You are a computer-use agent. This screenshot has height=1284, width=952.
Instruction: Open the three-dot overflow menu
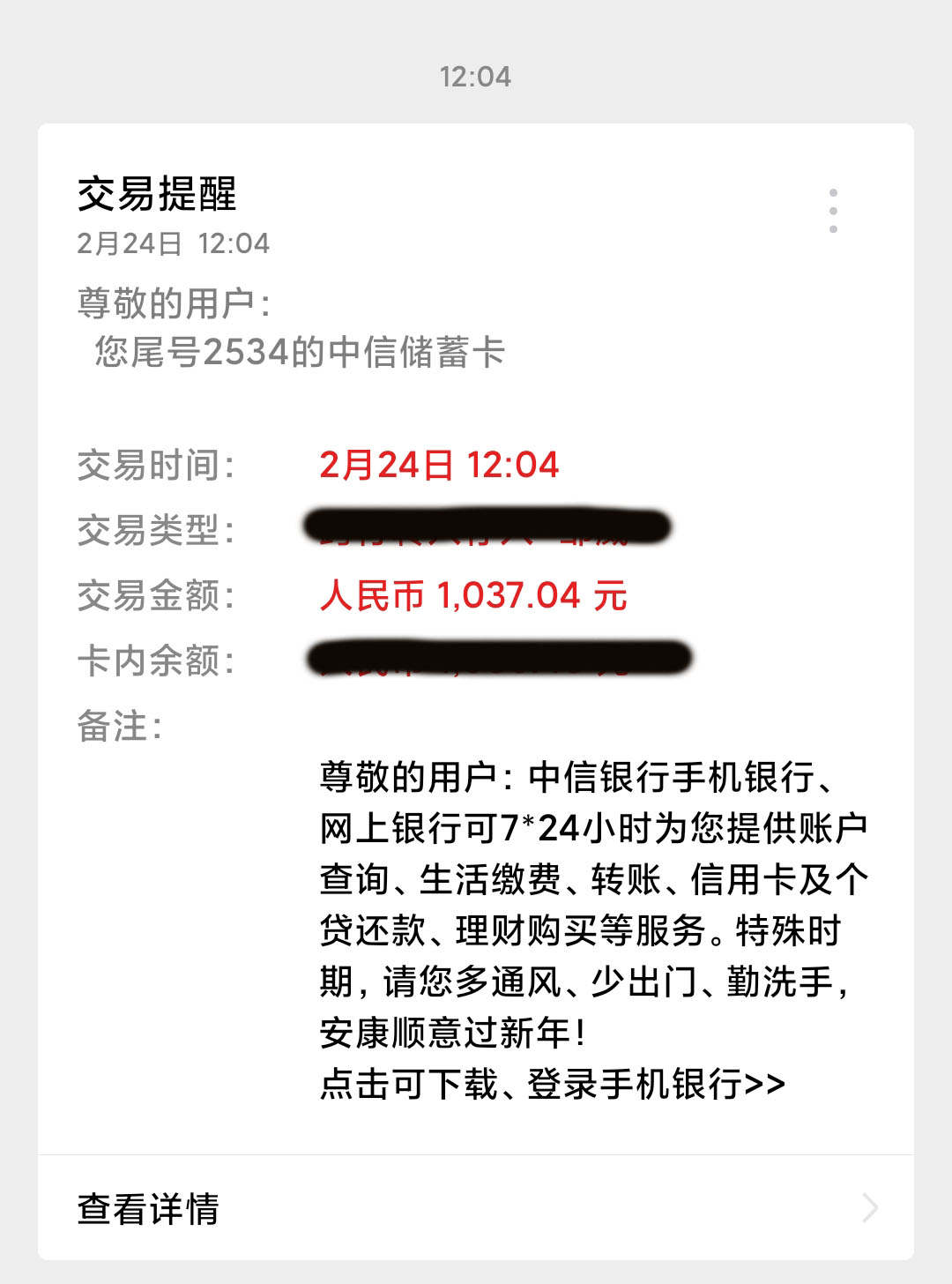pos(833,211)
